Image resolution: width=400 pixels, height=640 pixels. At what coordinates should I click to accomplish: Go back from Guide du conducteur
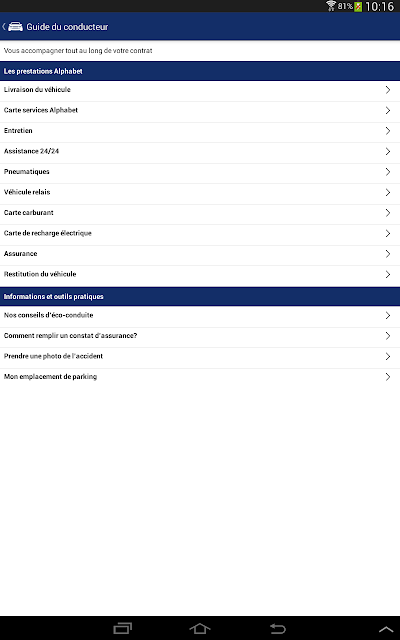pyautogui.click(x=12, y=27)
